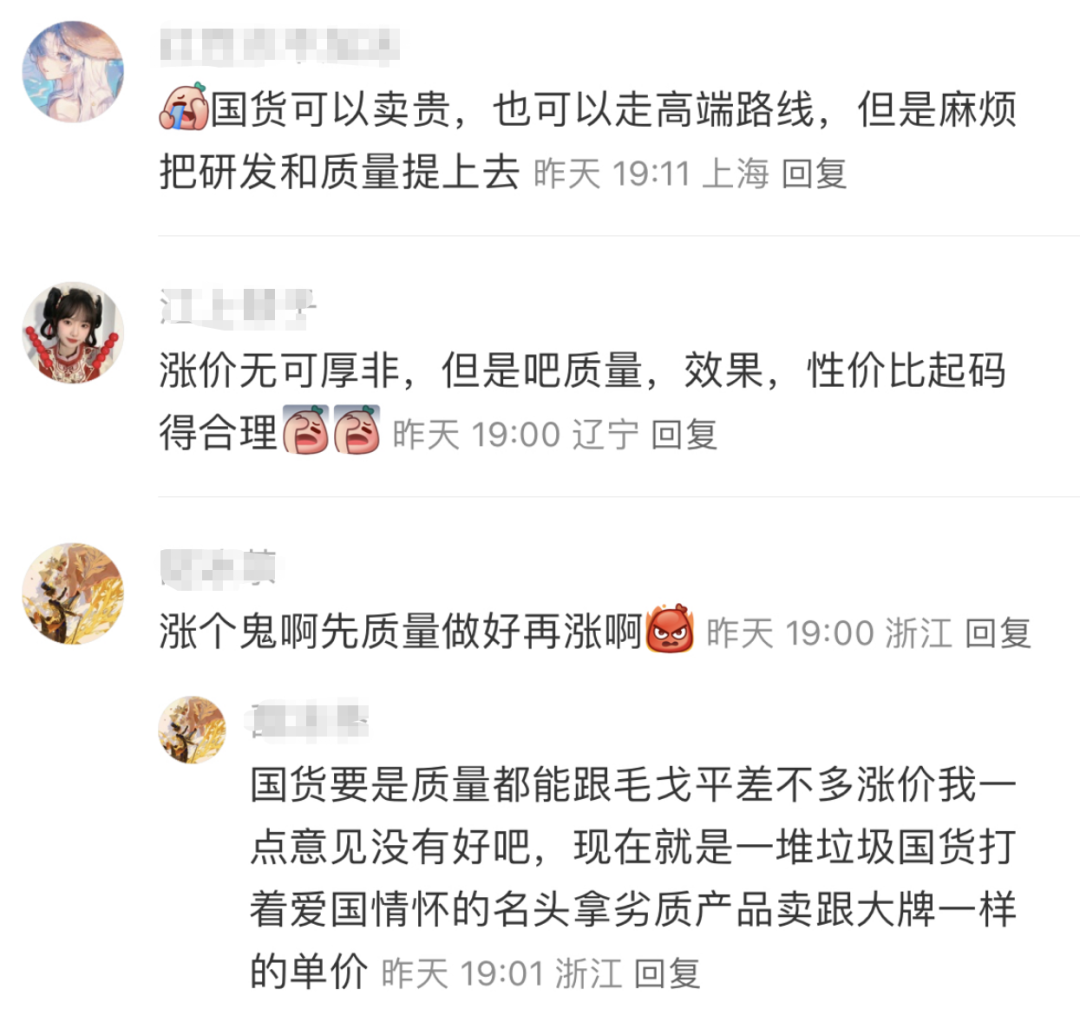Open the avatar of the 涨个鬼啊 commenter
This screenshot has height=1022, width=1080.
73,594
